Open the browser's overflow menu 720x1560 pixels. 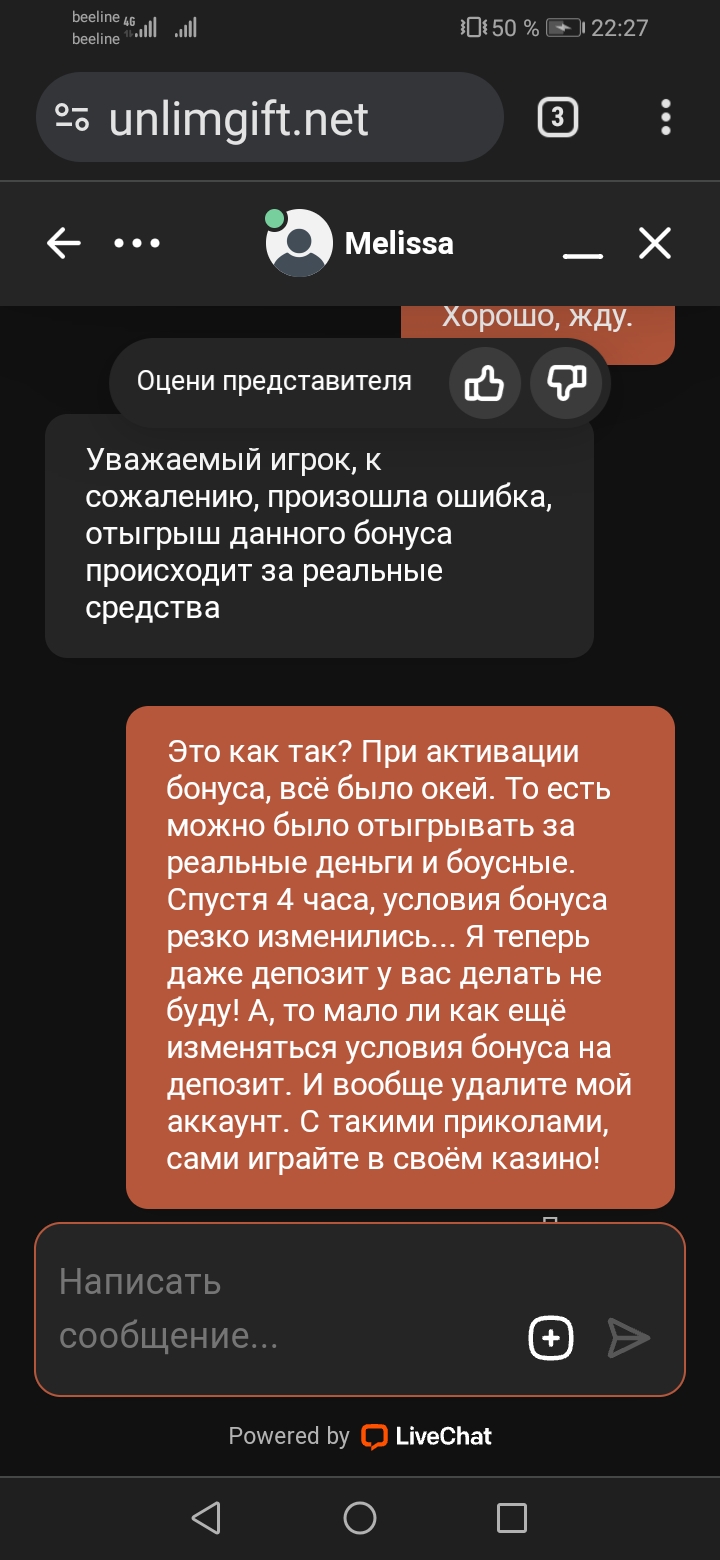point(666,118)
